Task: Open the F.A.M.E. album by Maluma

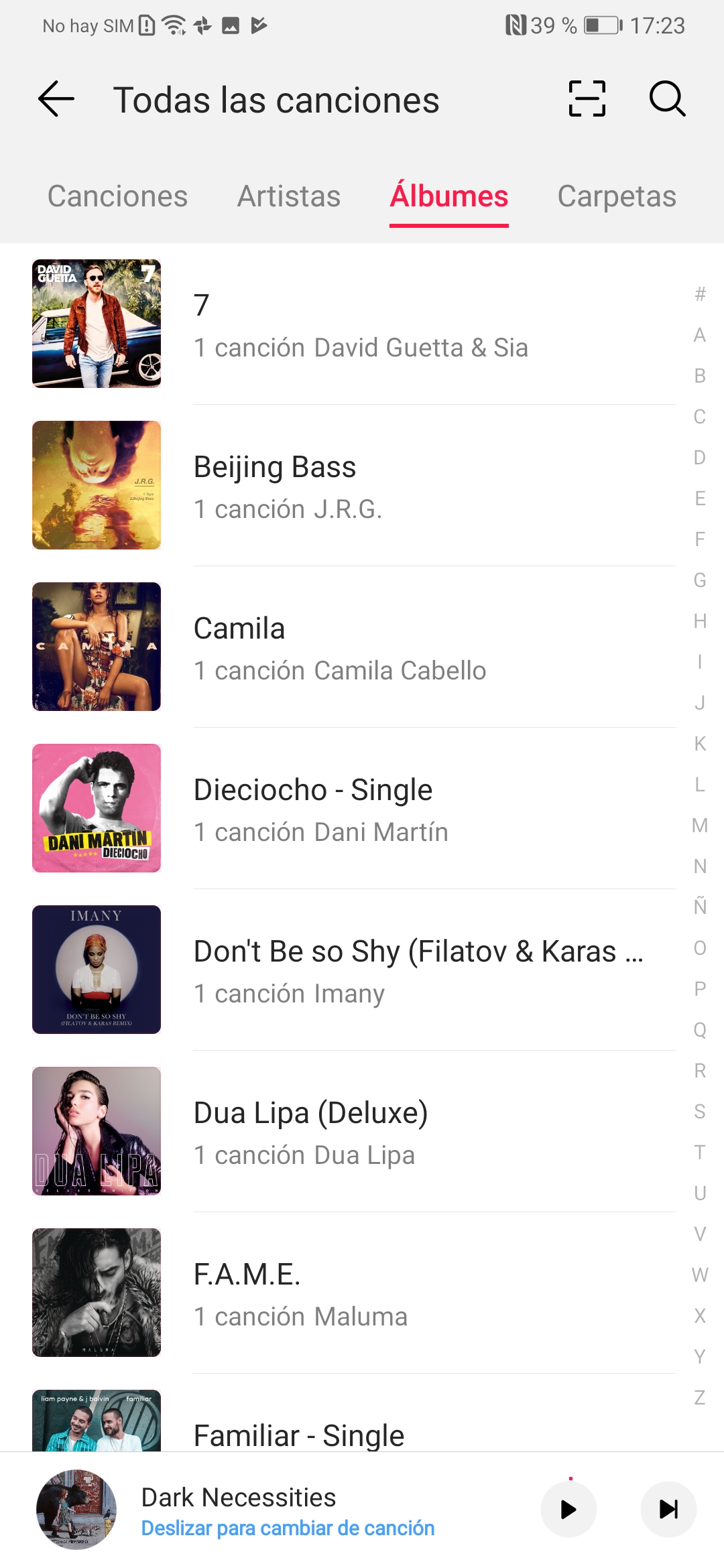Action: (354, 1293)
